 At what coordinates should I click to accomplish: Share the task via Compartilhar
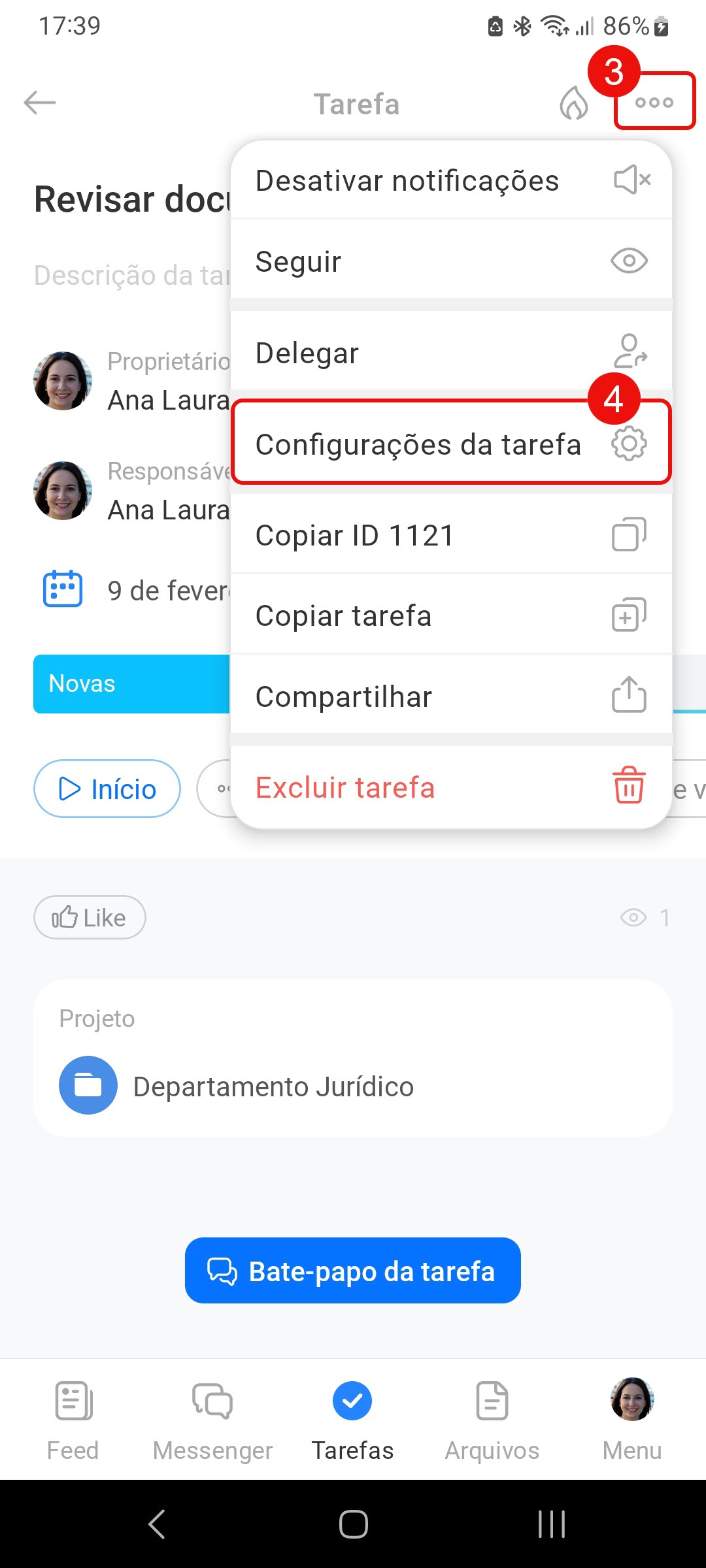pos(451,696)
